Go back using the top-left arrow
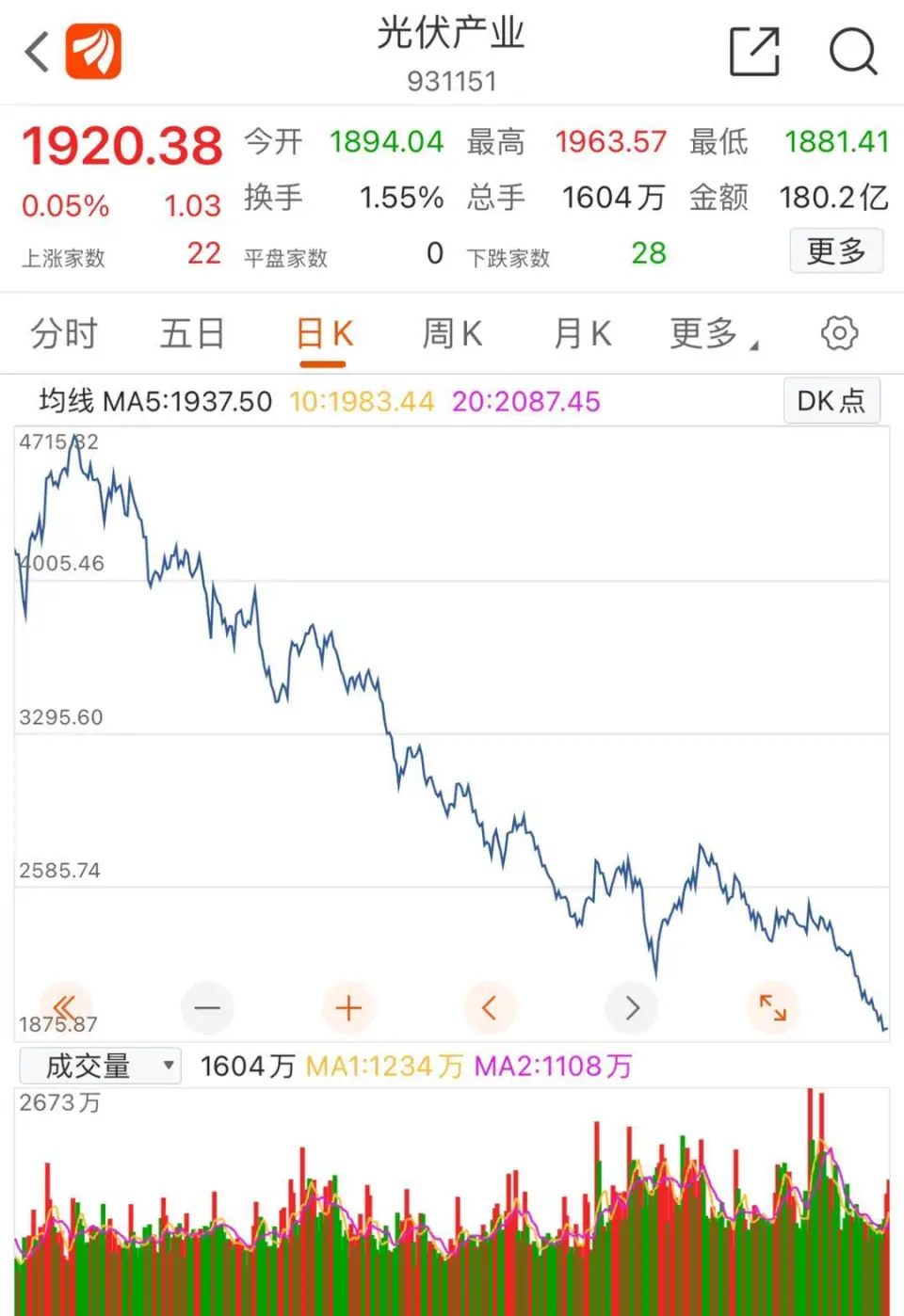 [x=38, y=52]
